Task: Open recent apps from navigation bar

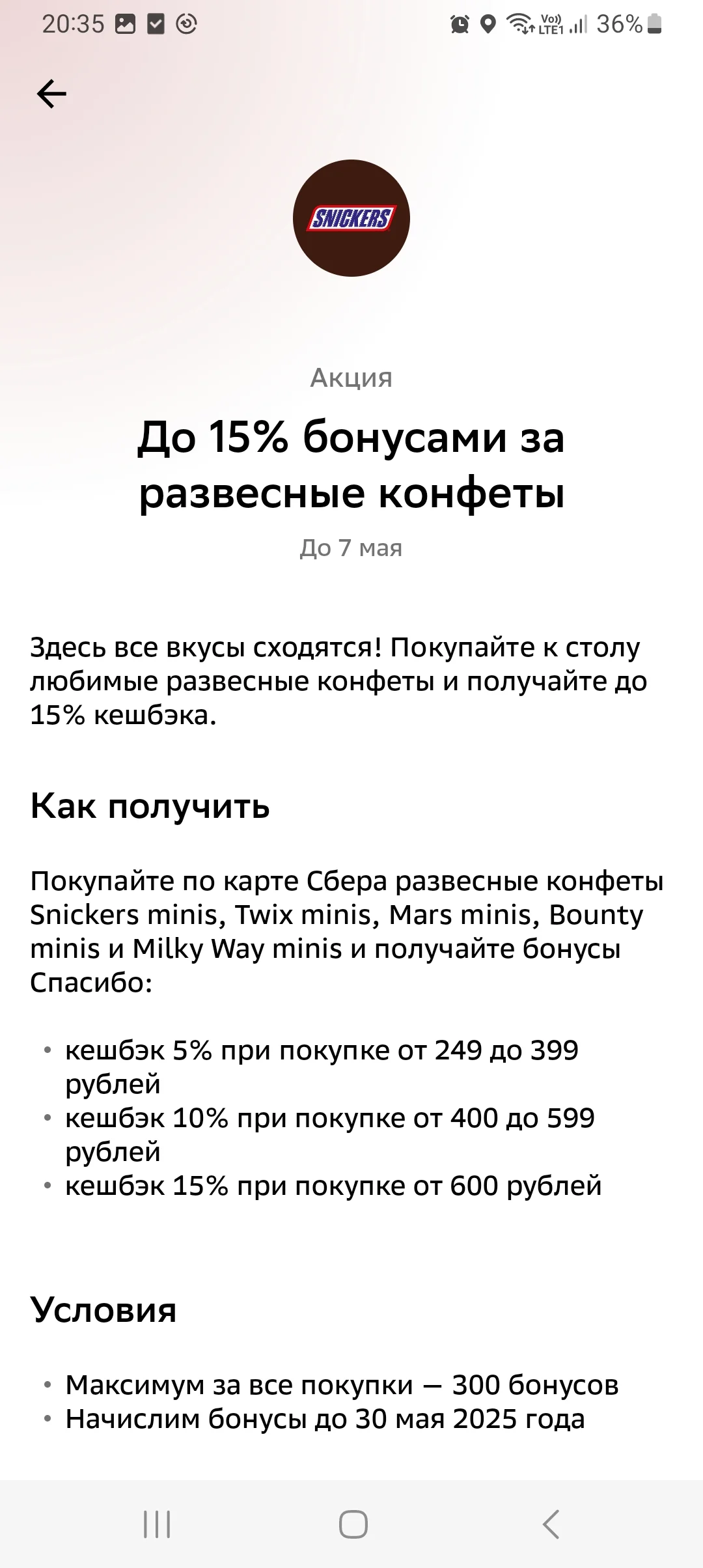Action: (x=157, y=1524)
